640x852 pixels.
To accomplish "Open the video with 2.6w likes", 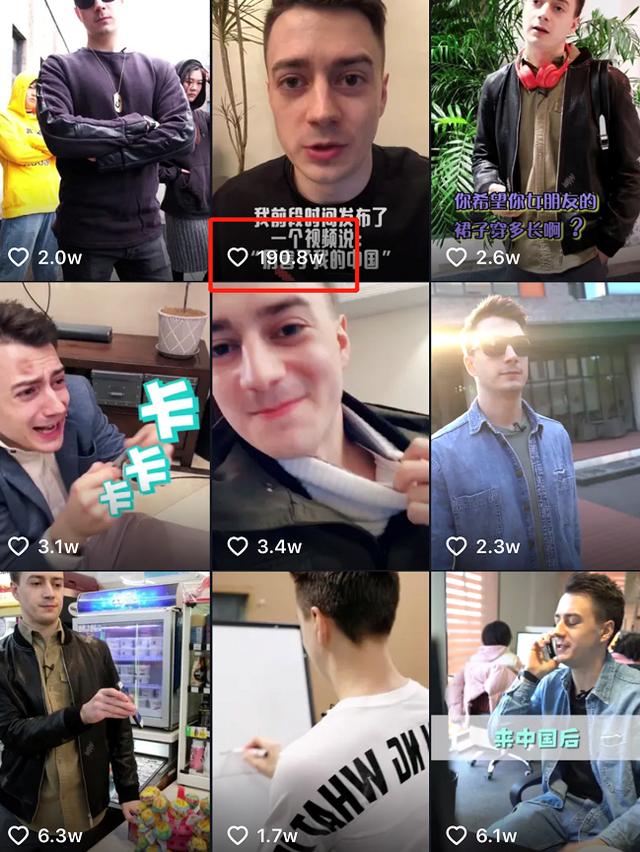I will (535, 140).
